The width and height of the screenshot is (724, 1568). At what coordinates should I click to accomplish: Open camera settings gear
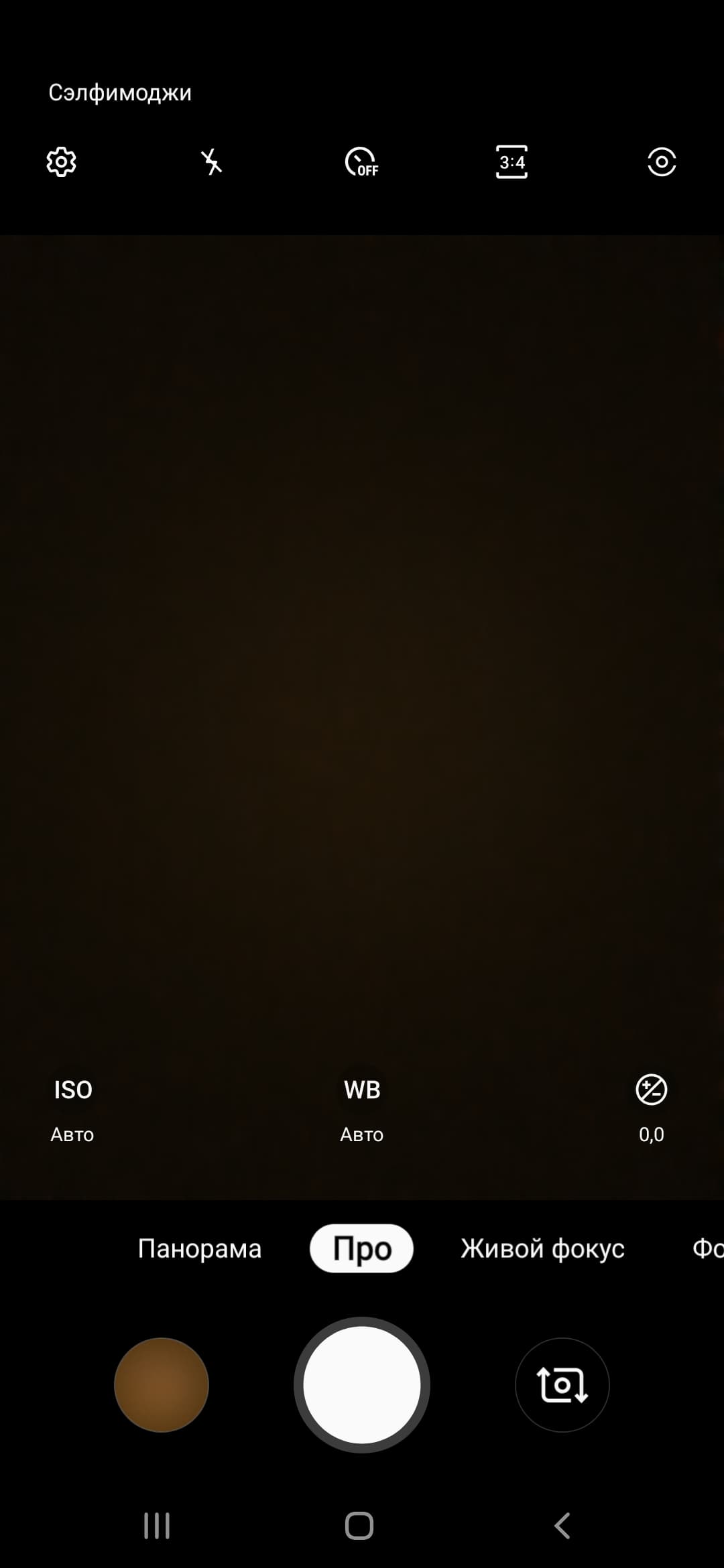[61, 162]
